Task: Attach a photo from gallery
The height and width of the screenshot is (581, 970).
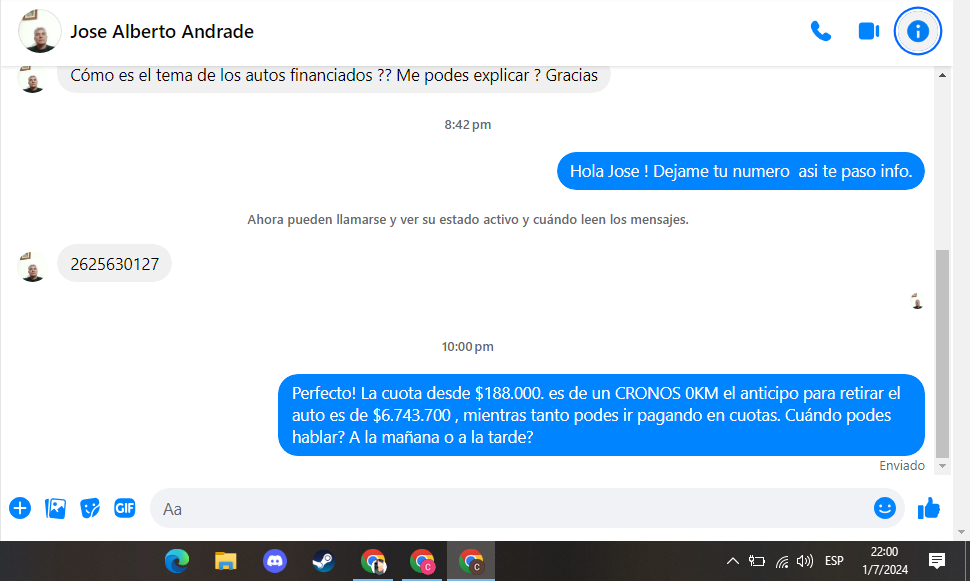Action: tap(55, 508)
